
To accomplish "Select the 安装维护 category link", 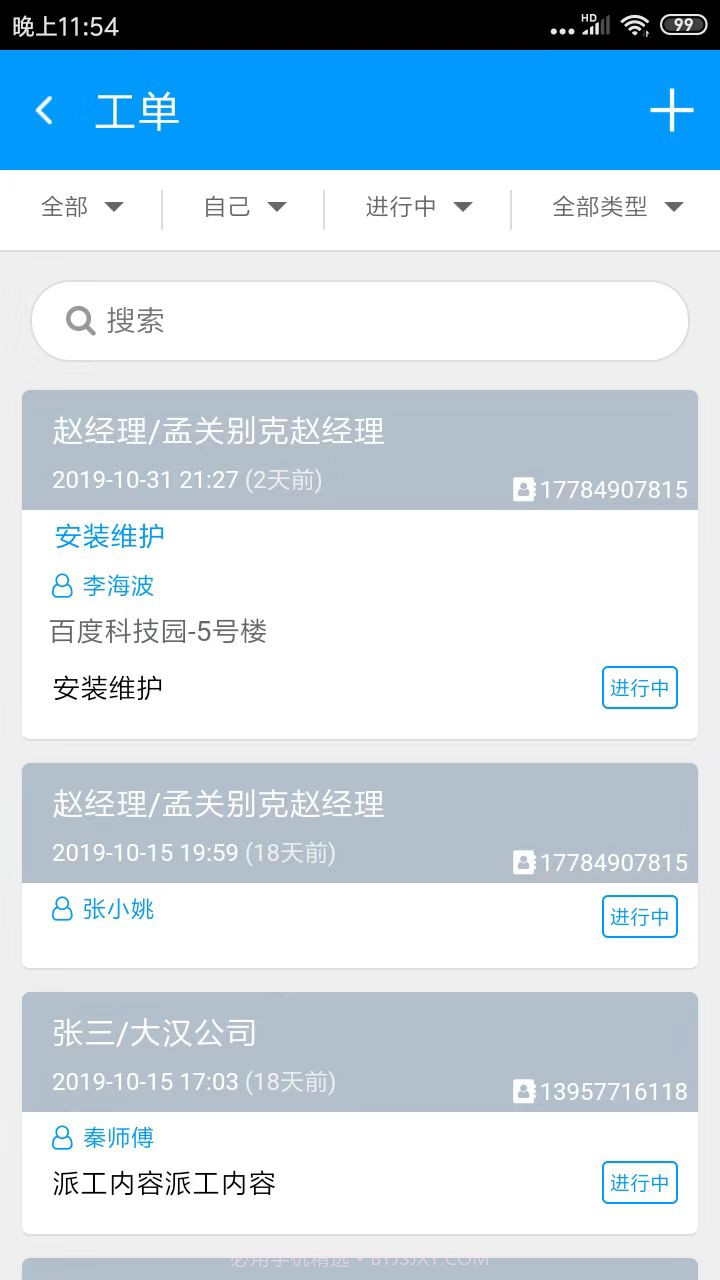I will (x=107, y=537).
